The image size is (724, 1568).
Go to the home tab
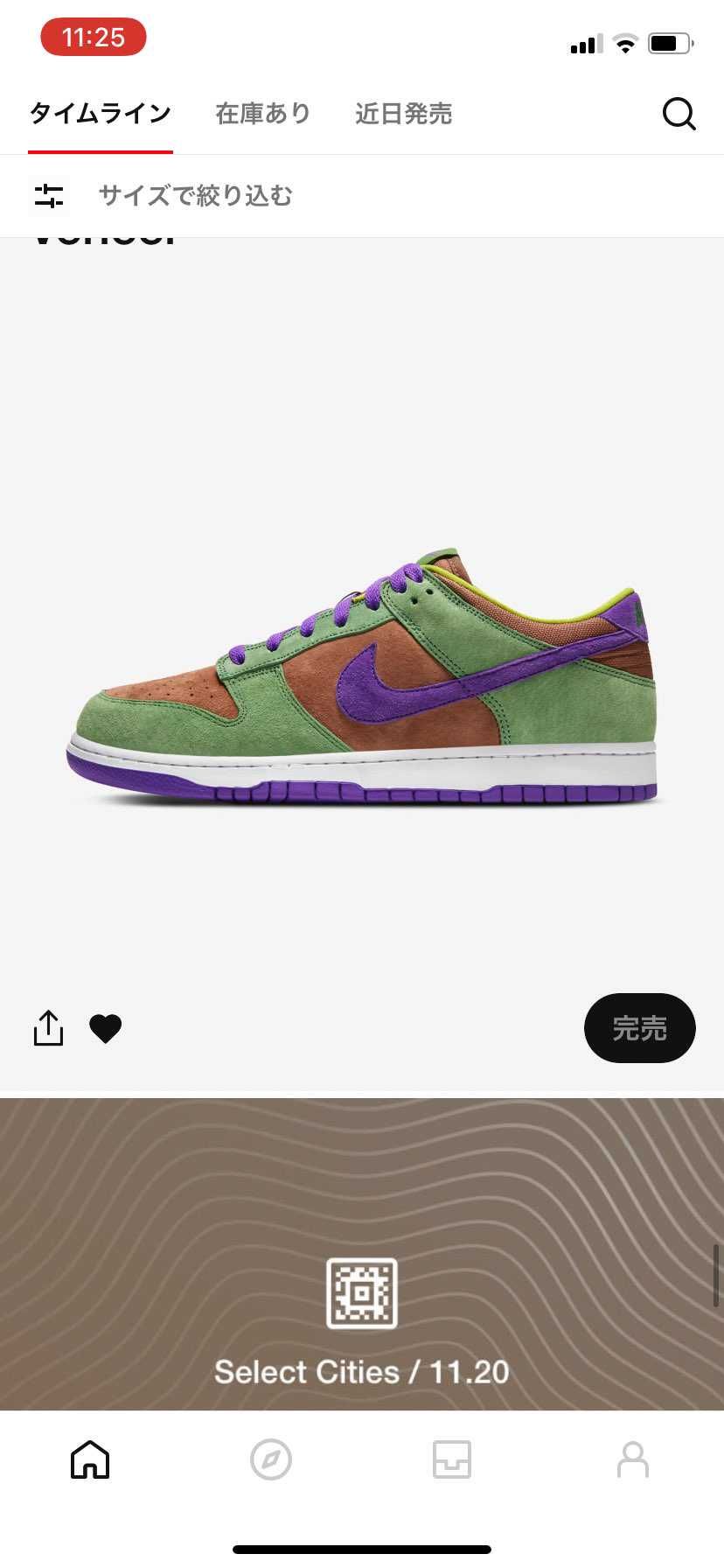pos(90,1459)
